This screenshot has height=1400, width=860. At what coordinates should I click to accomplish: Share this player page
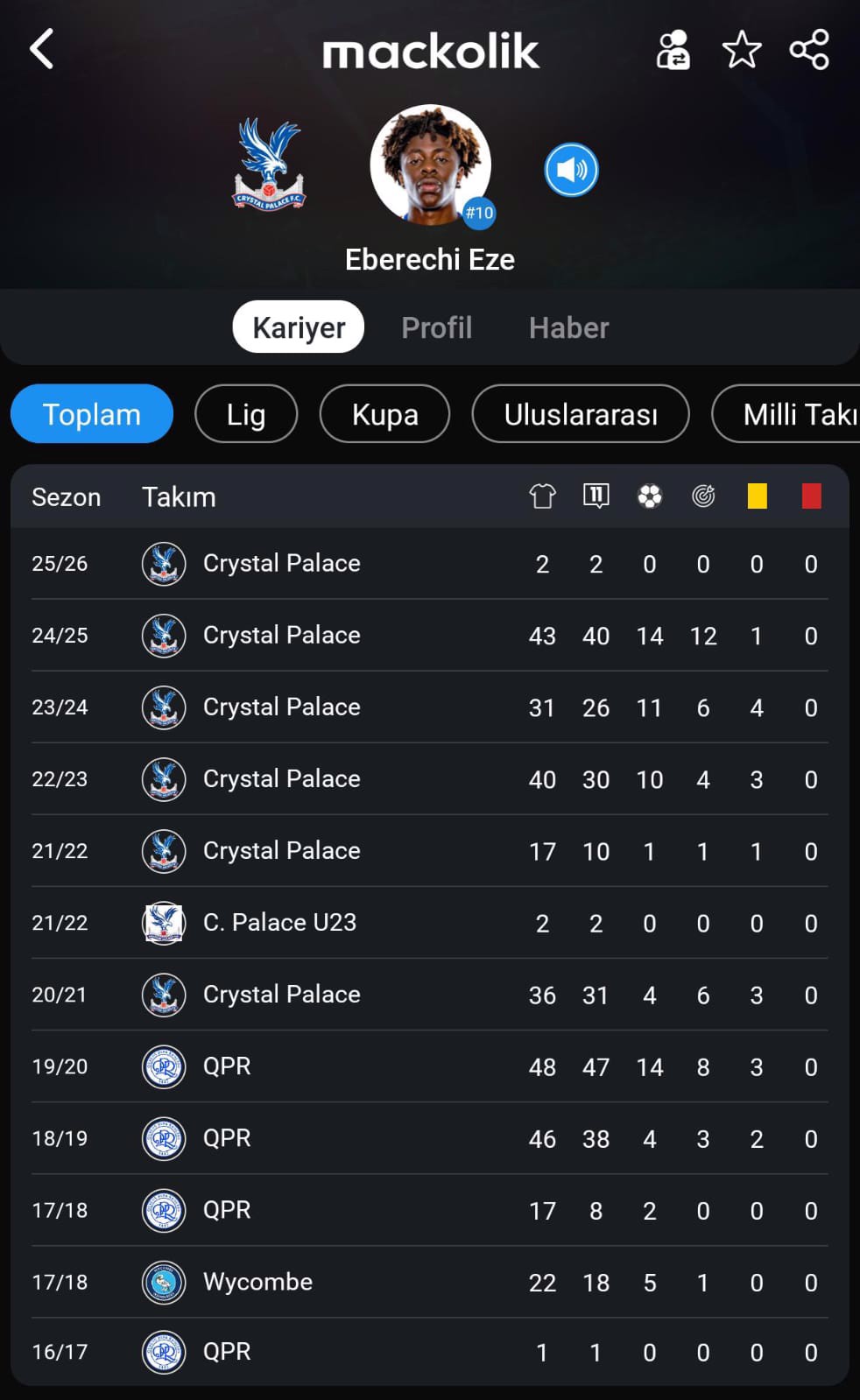[x=809, y=49]
